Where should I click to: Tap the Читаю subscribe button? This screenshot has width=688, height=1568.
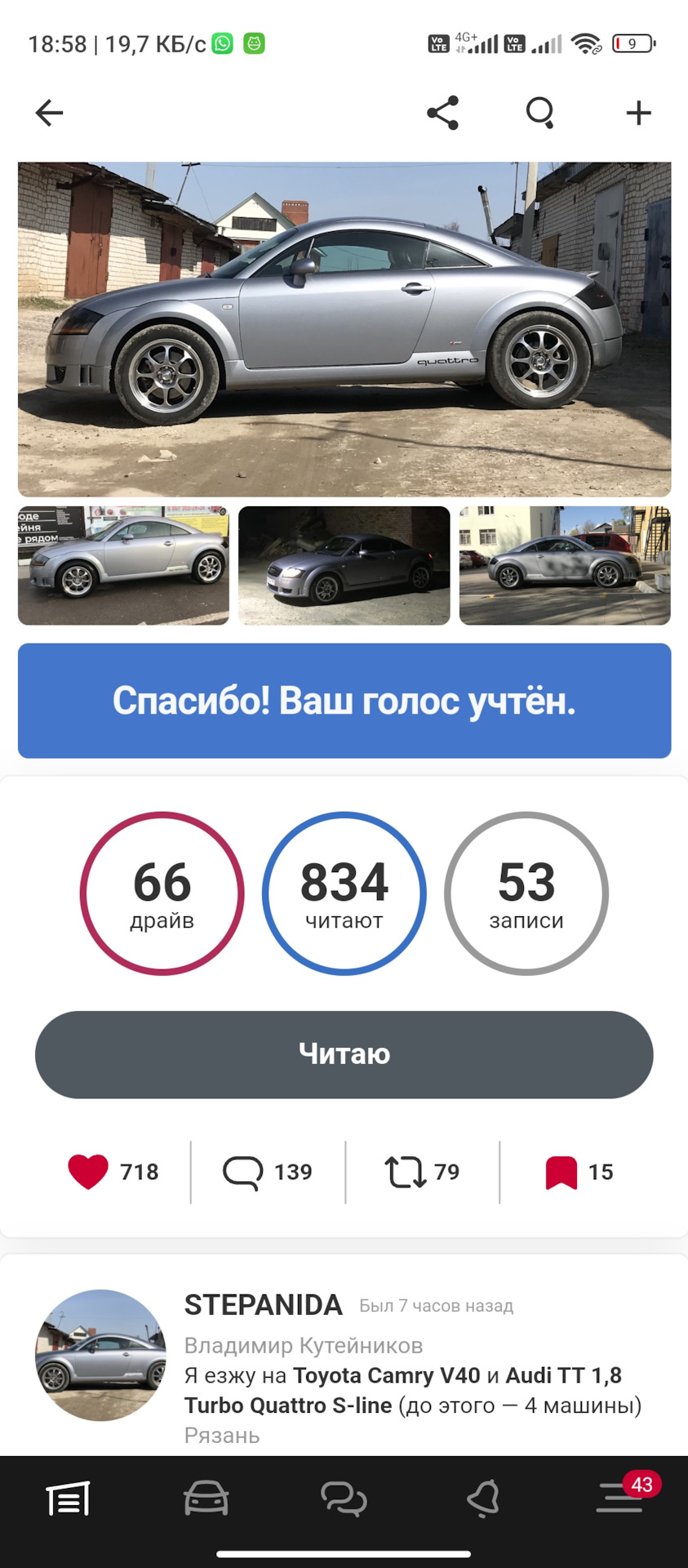344,1054
